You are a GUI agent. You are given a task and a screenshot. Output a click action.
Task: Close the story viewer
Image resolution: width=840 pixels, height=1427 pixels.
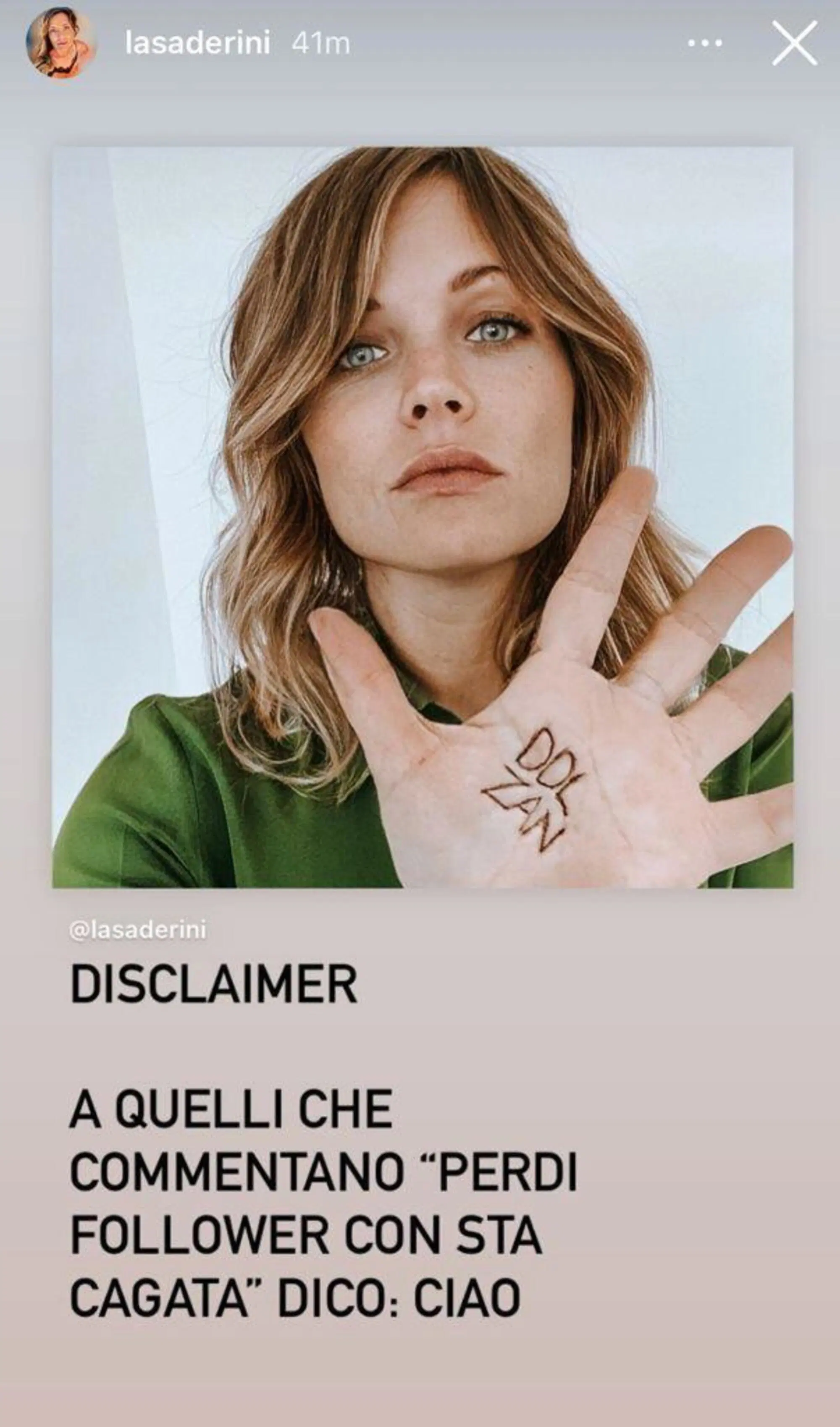pyautogui.click(x=795, y=44)
